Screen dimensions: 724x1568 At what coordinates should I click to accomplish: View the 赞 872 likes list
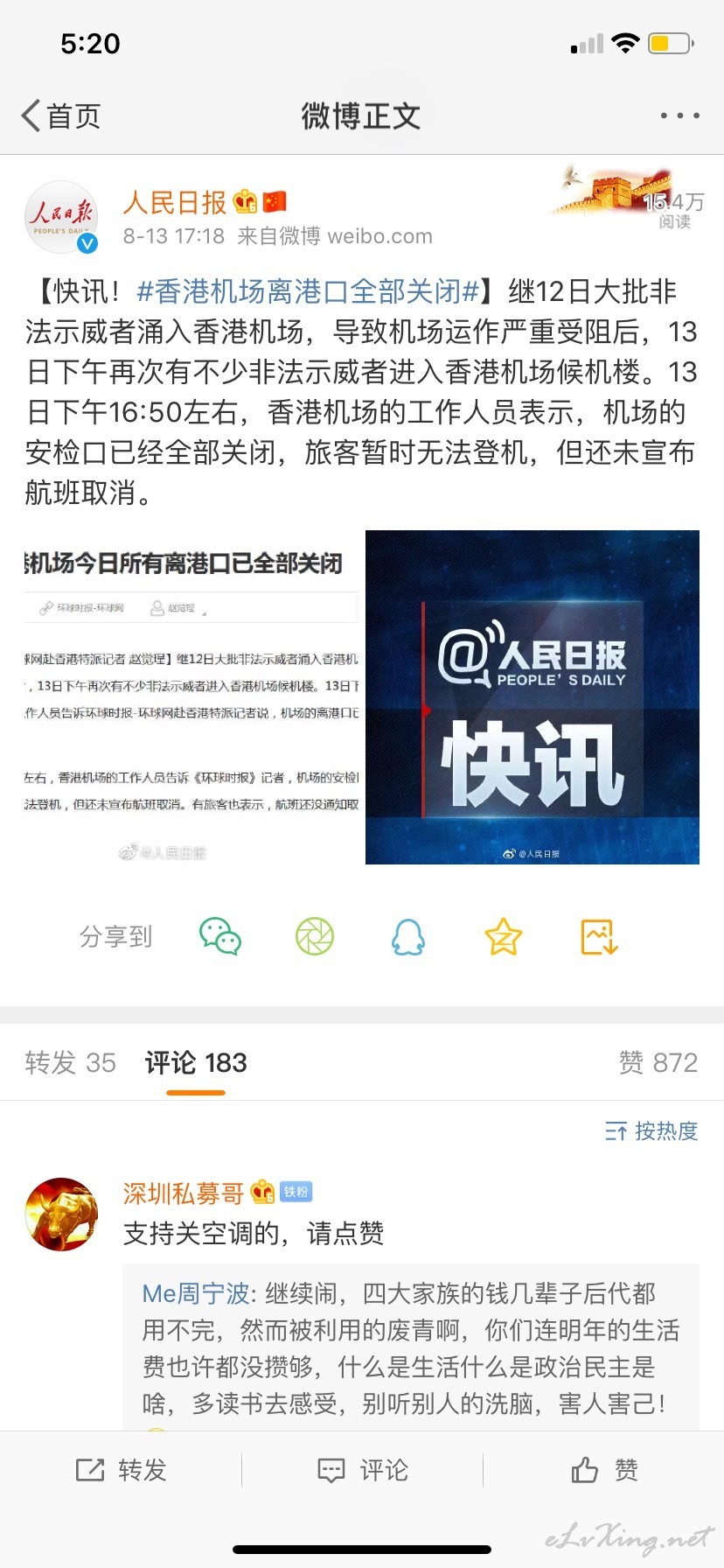point(658,1062)
